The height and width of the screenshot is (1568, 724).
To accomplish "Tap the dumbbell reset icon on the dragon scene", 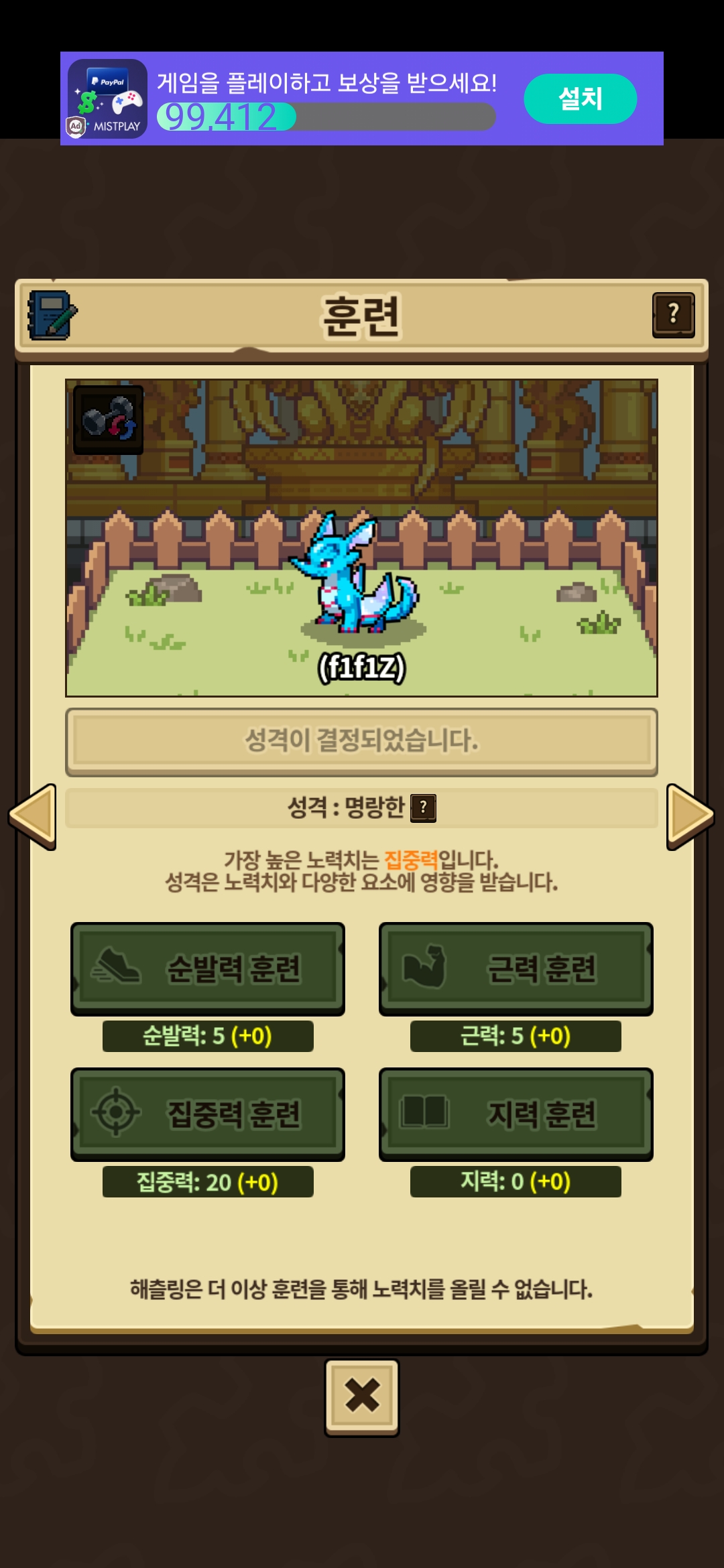I will 109,419.
